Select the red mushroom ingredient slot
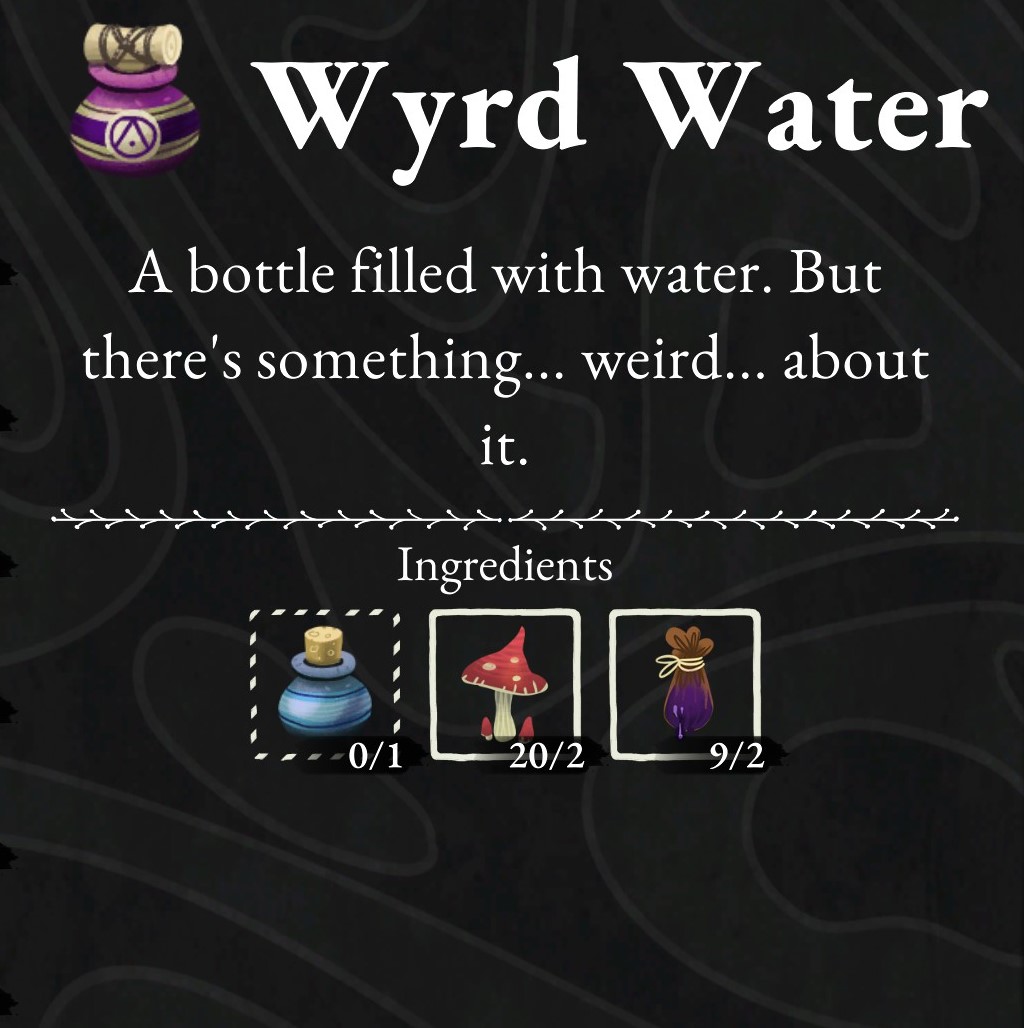This screenshot has width=1024, height=1028. [x=505, y=685]
